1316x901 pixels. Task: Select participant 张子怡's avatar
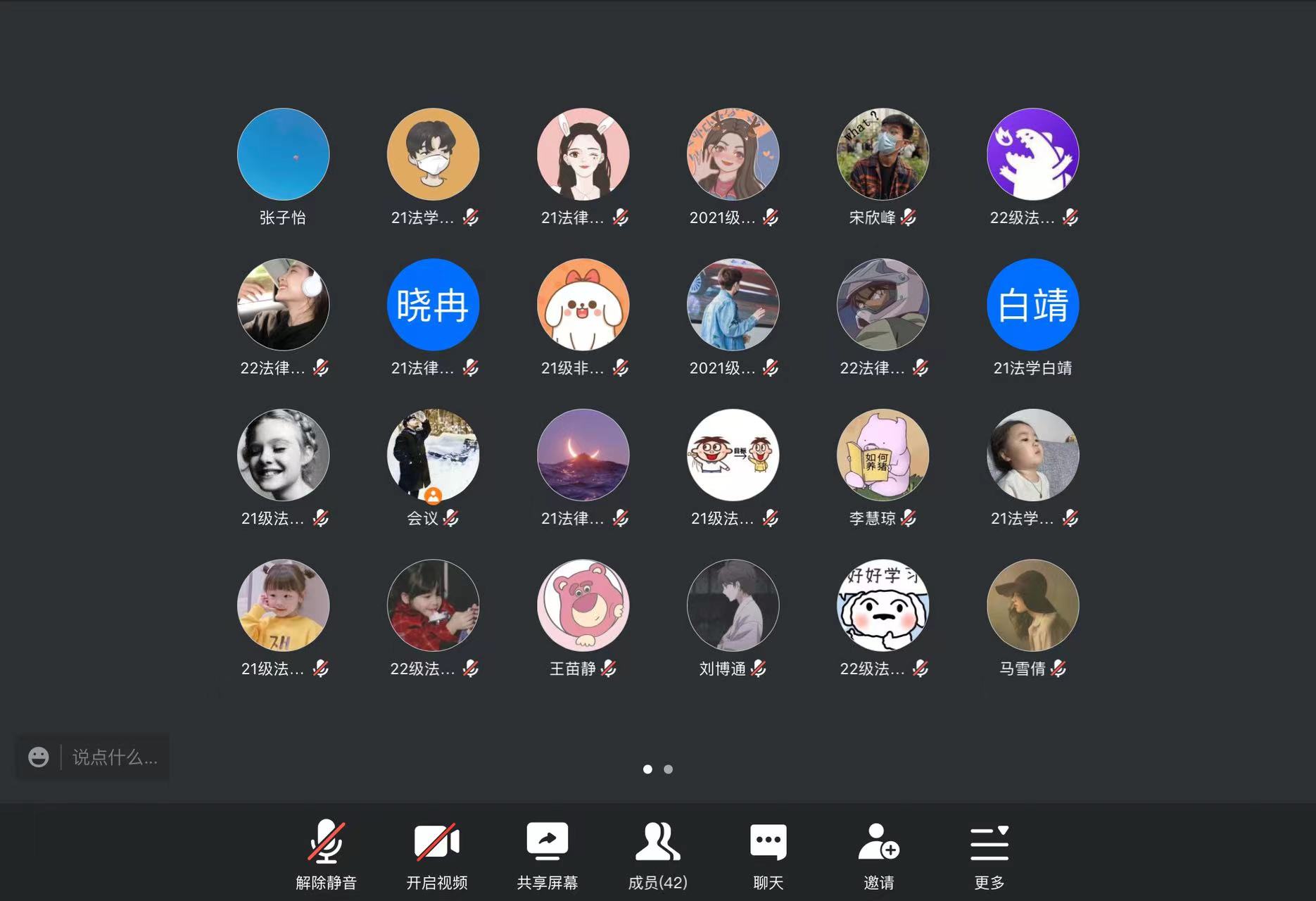pos(283,154)
